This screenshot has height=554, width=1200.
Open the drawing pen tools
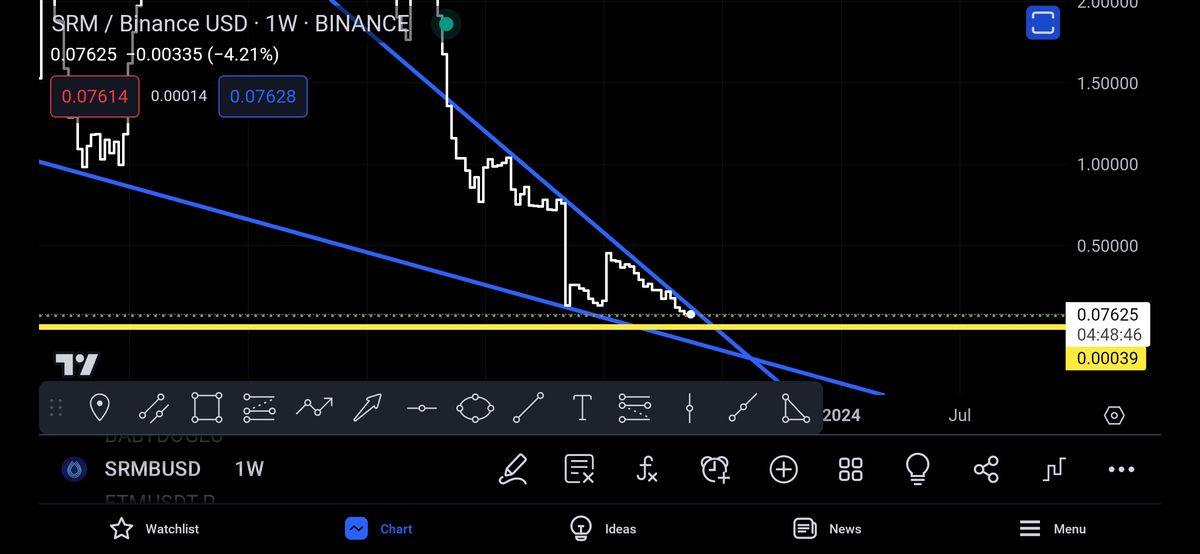(x=513, y=469)
